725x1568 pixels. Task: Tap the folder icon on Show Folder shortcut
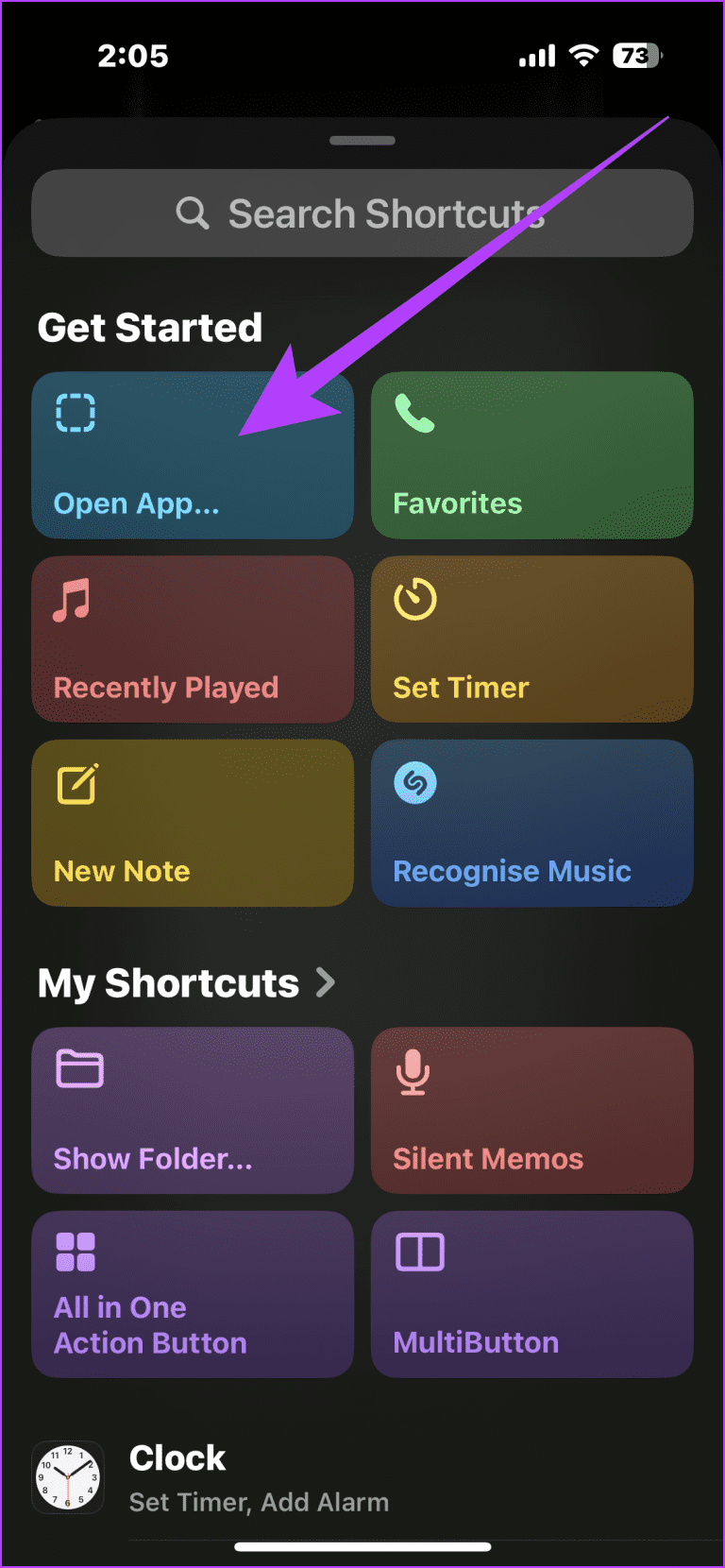81,1067
